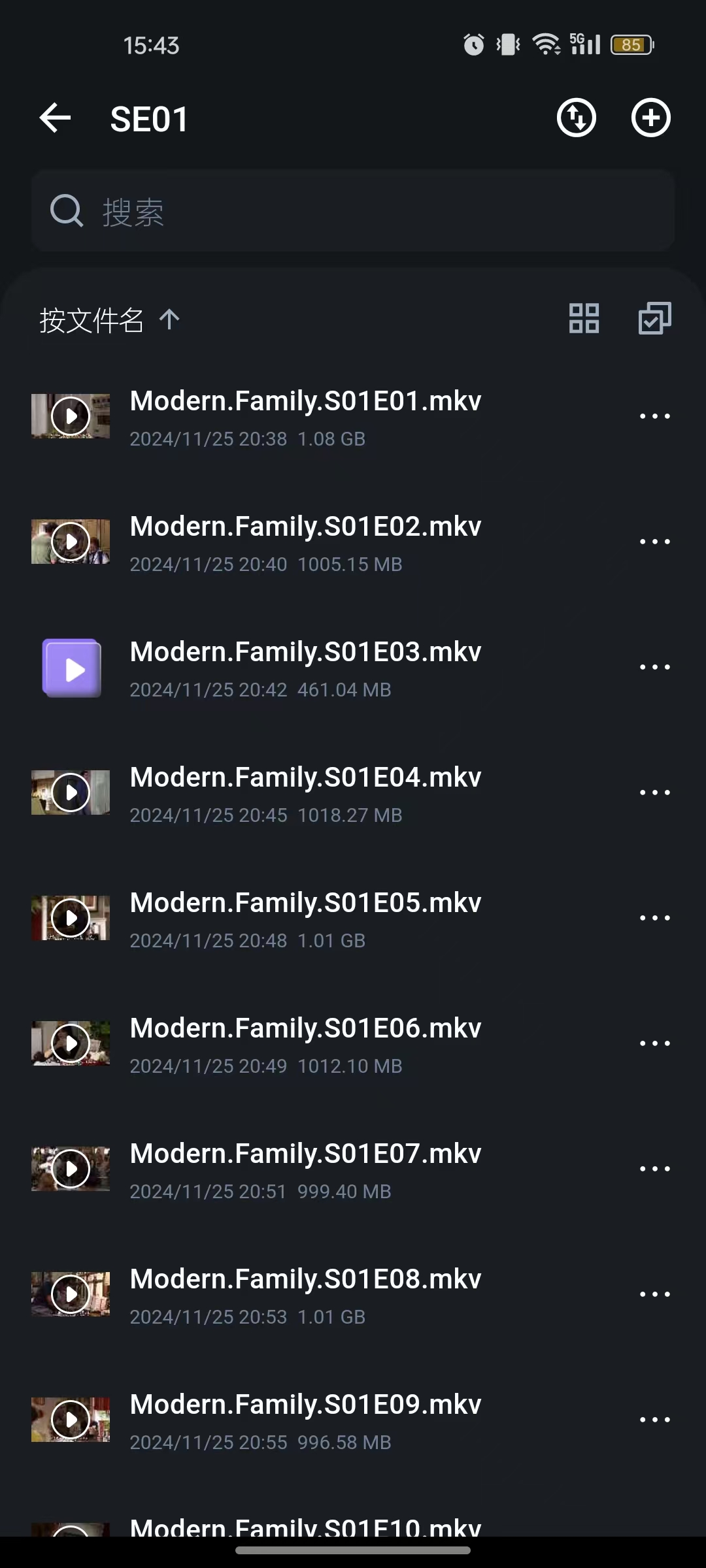Screen dimensions: 706x1568
Task: Open three-dot menu for S01E03.mkv
Action: 654,667
